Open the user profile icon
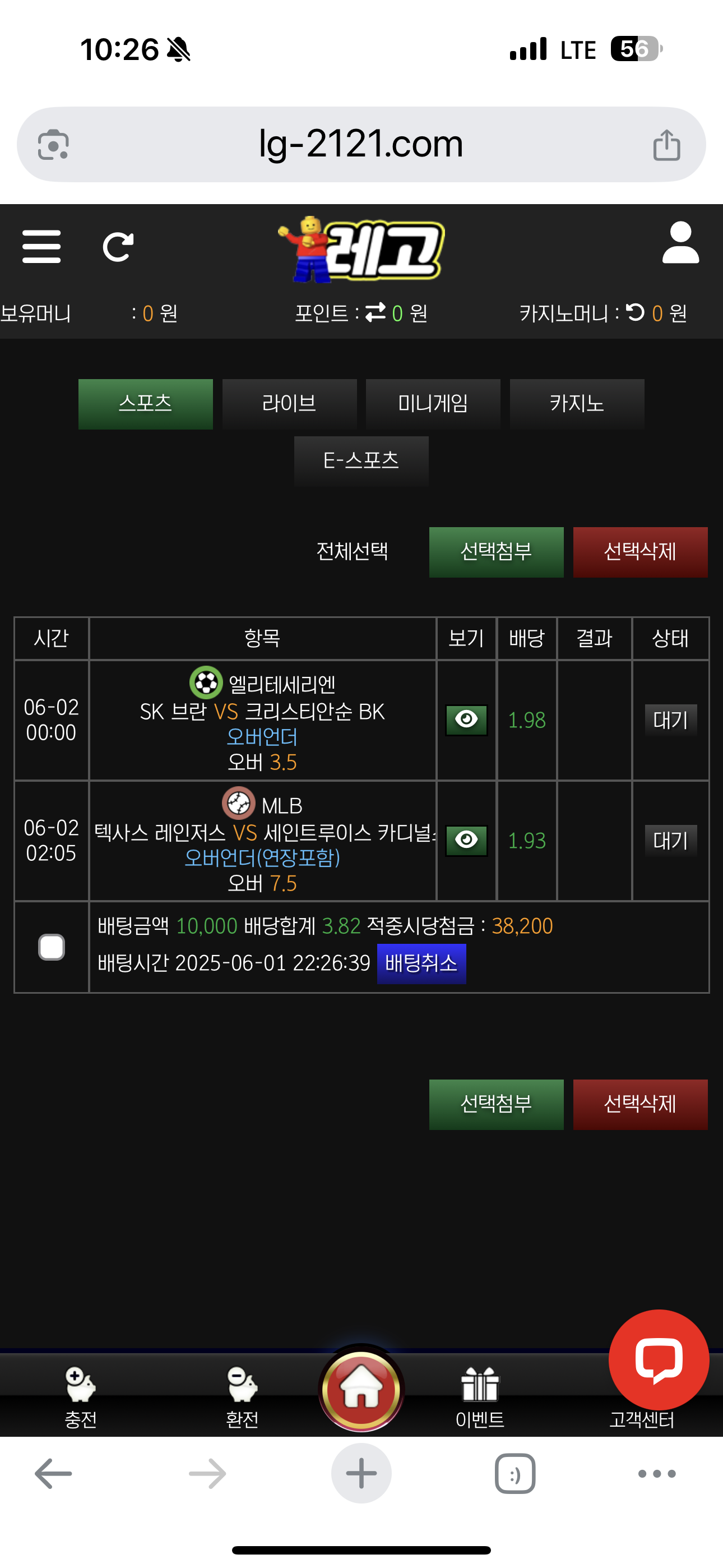 click(x=680, y=243)
